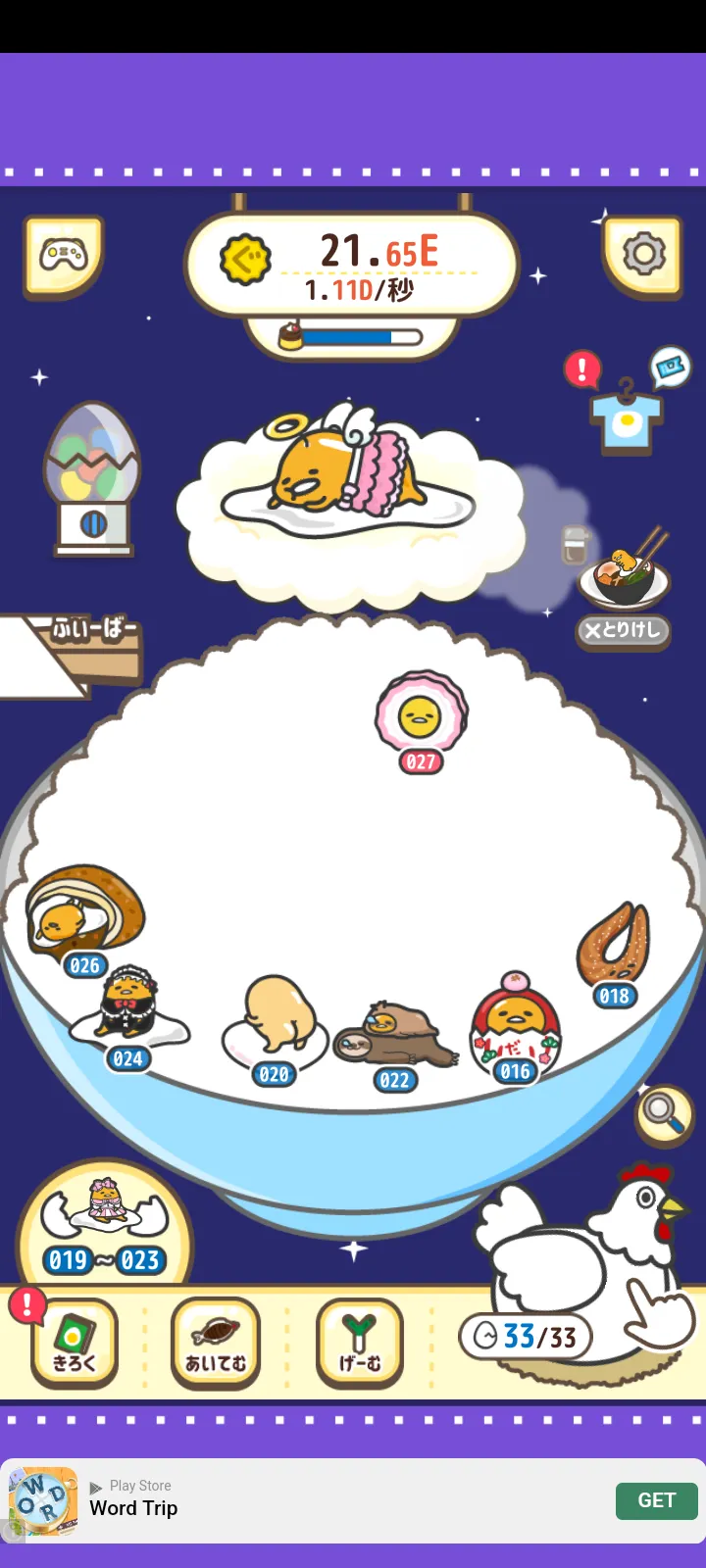Viewport: 706px width, 1568px height.
Task: Collect the pretzel Gudetama numbered 018
Action: (x=614, y=946)
